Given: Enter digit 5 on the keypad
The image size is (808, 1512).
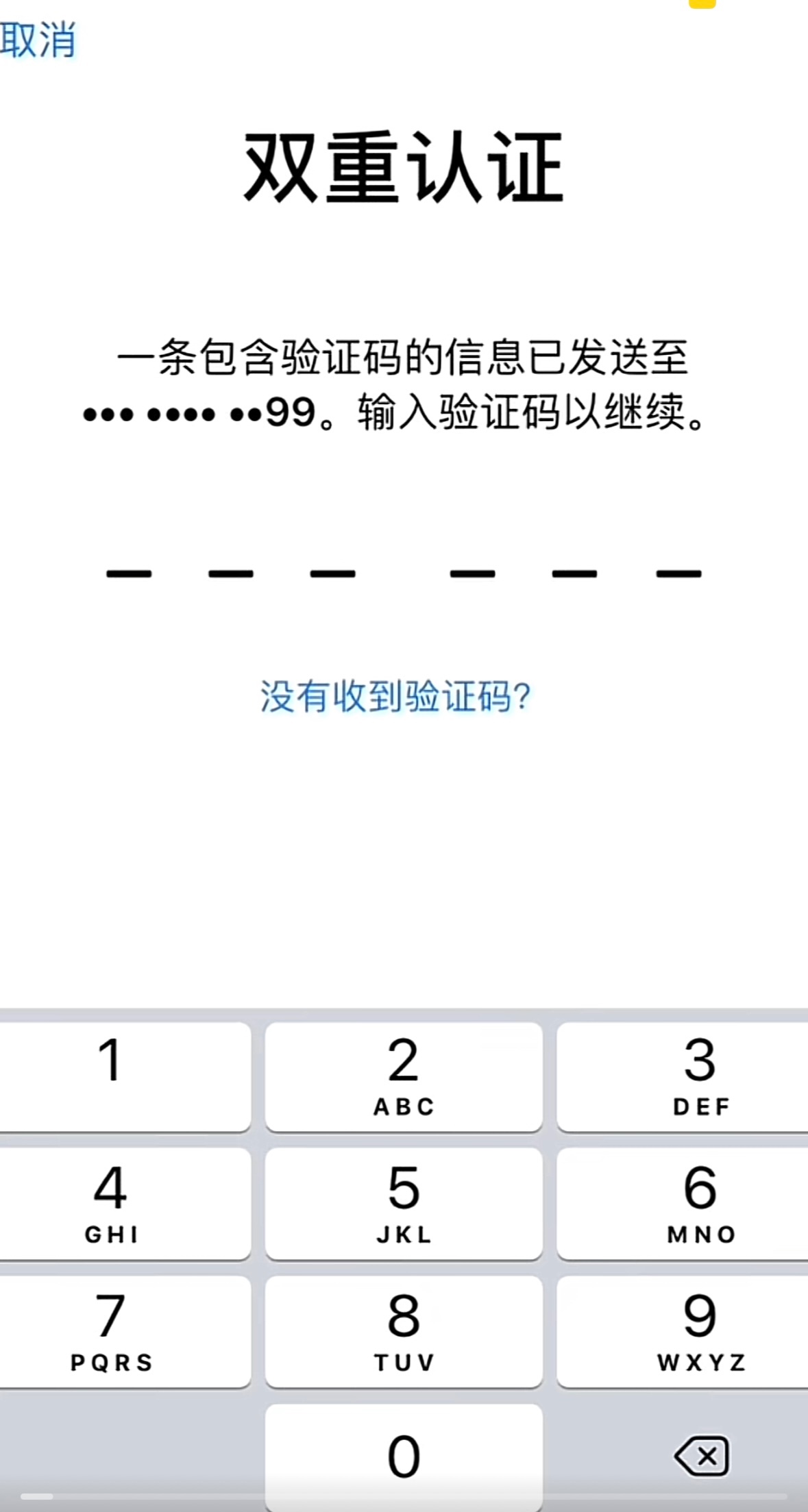Looking at the screenshot, I should click(x=404, y=1204).
